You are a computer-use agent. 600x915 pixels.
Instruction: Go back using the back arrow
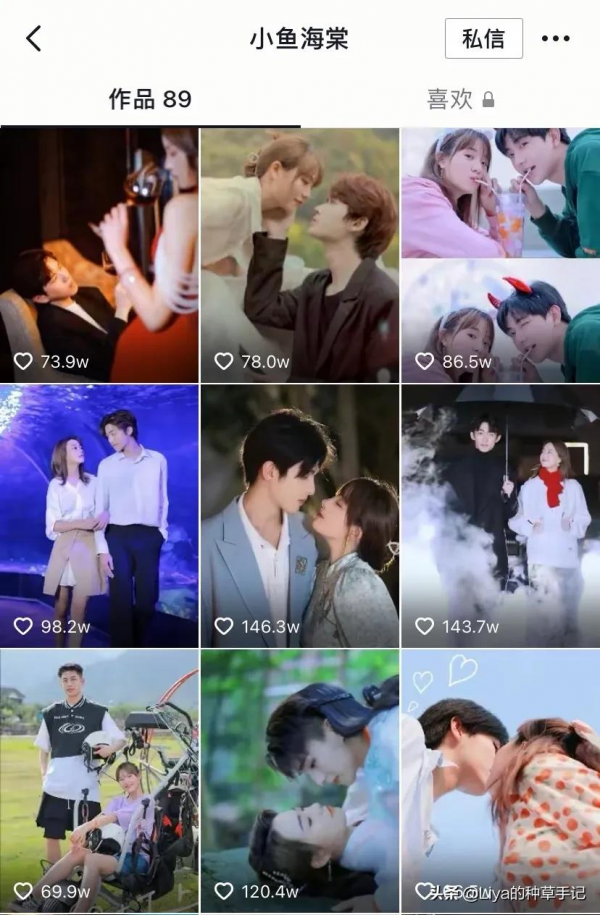pyautogui.click(x=34, y=39)
